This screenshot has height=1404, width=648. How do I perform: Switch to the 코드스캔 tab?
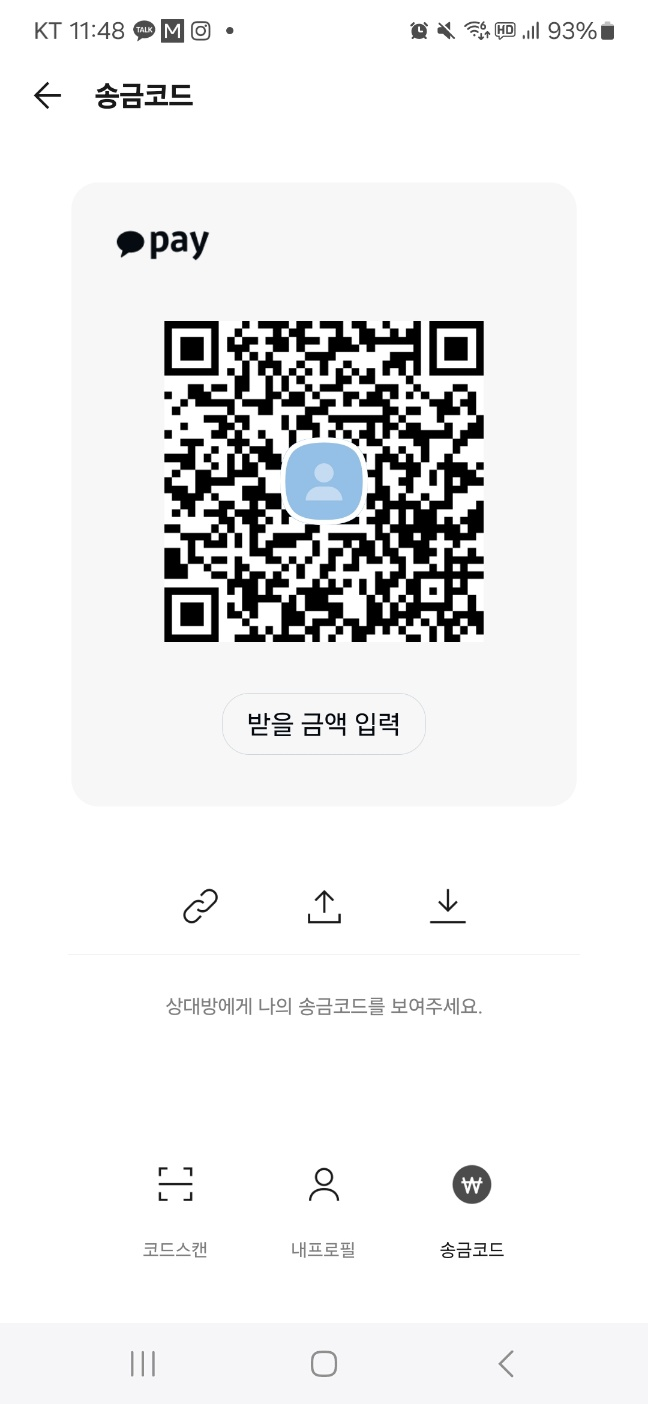175,1208
